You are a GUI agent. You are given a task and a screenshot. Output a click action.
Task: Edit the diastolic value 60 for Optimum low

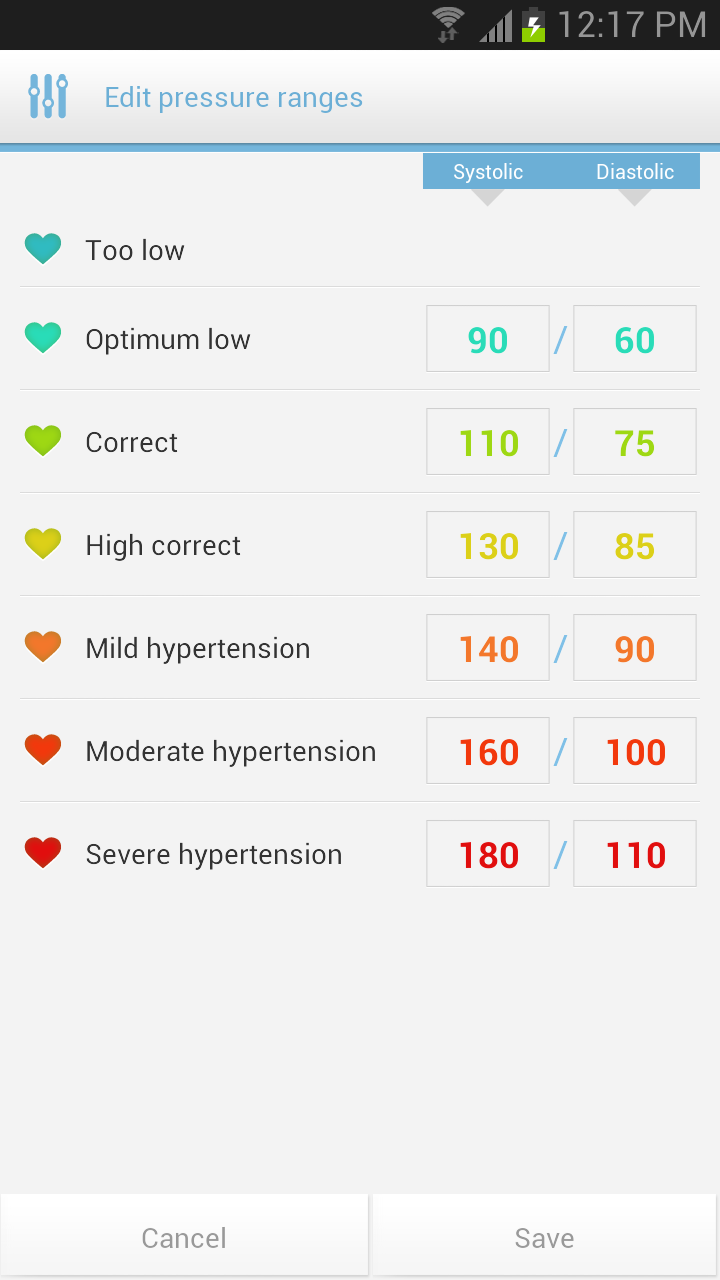click(634, 338)
